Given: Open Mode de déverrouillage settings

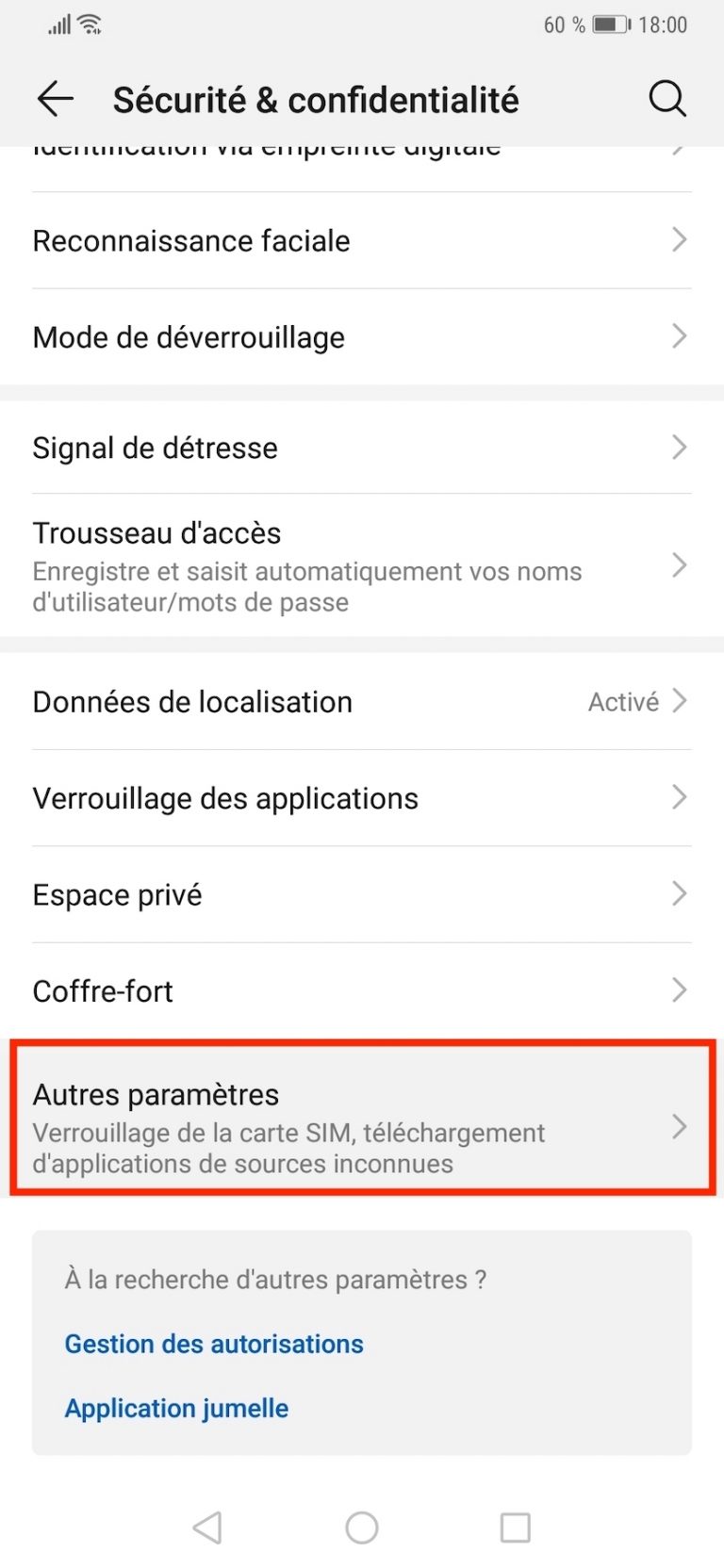Looking at the screenshot, I should pos(188,336).
